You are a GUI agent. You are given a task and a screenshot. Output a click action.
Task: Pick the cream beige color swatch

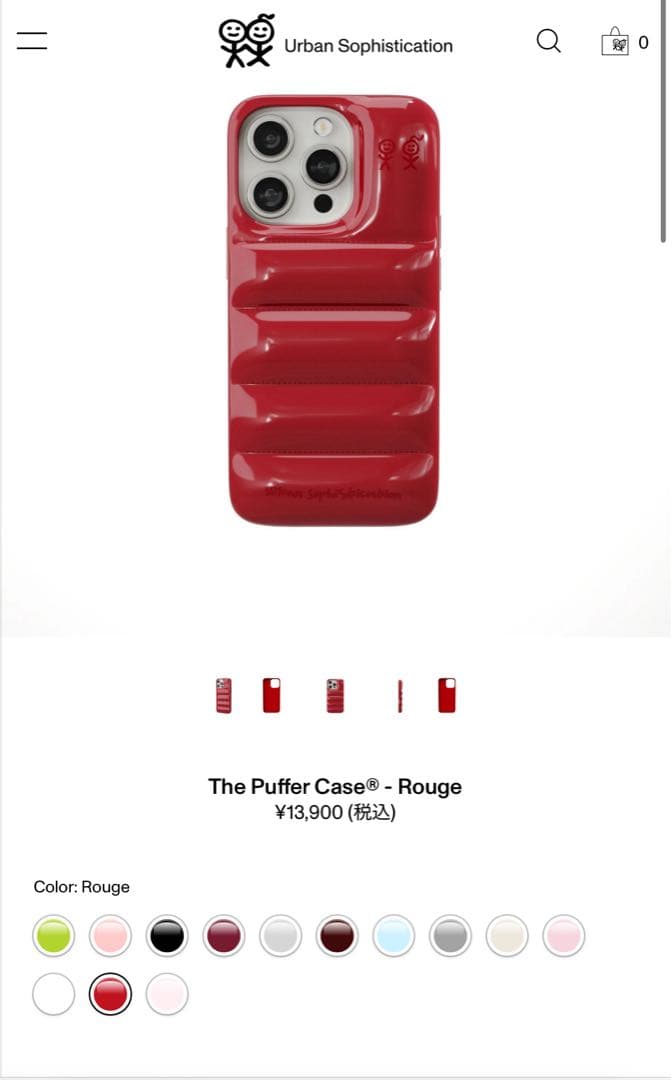507,937
